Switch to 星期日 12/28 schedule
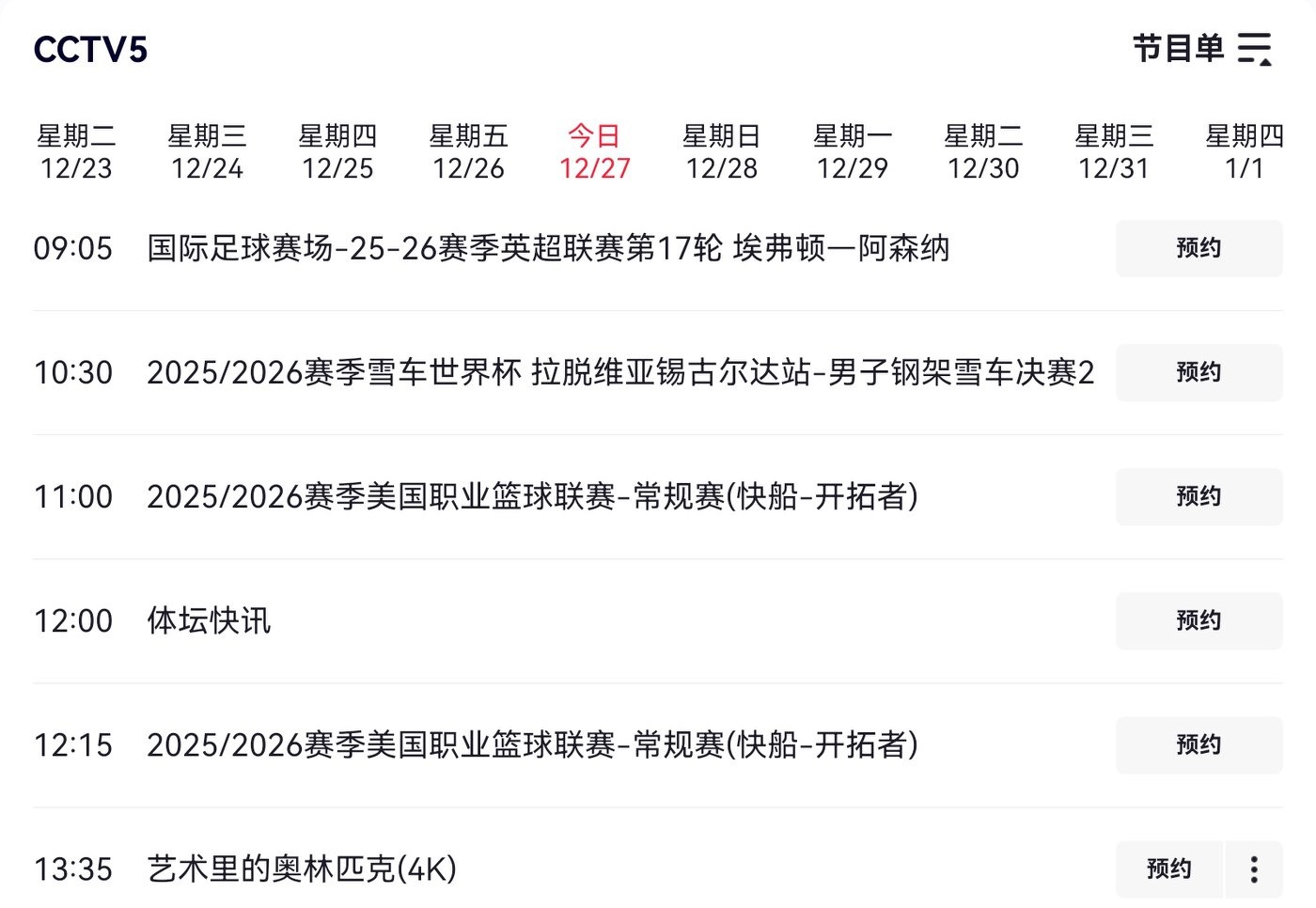 coord(721,152)
